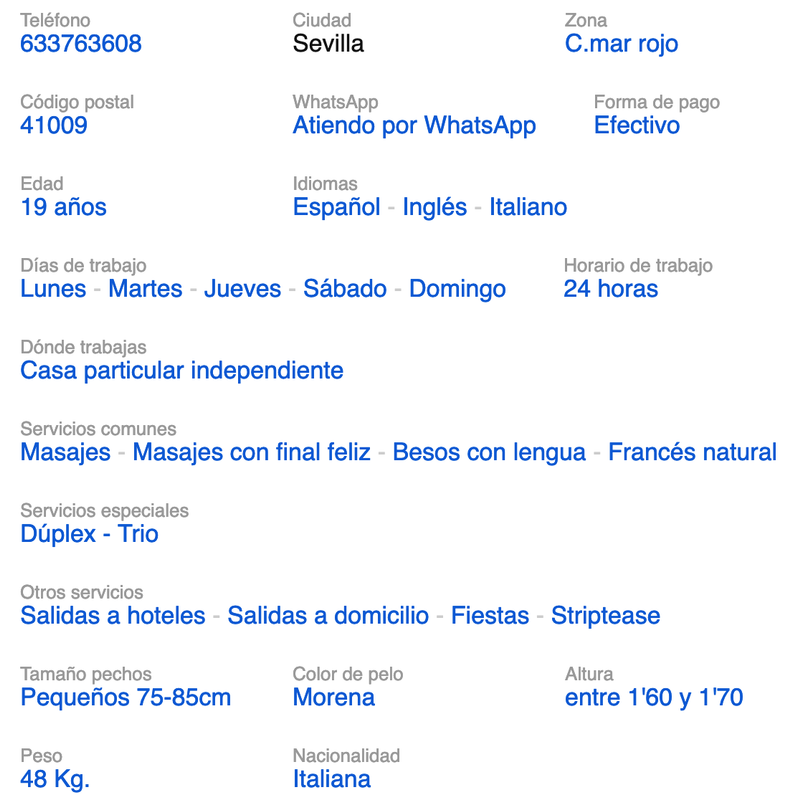
Task: Tap the Efectivo payment link
Action: click(x=636, y=125)
